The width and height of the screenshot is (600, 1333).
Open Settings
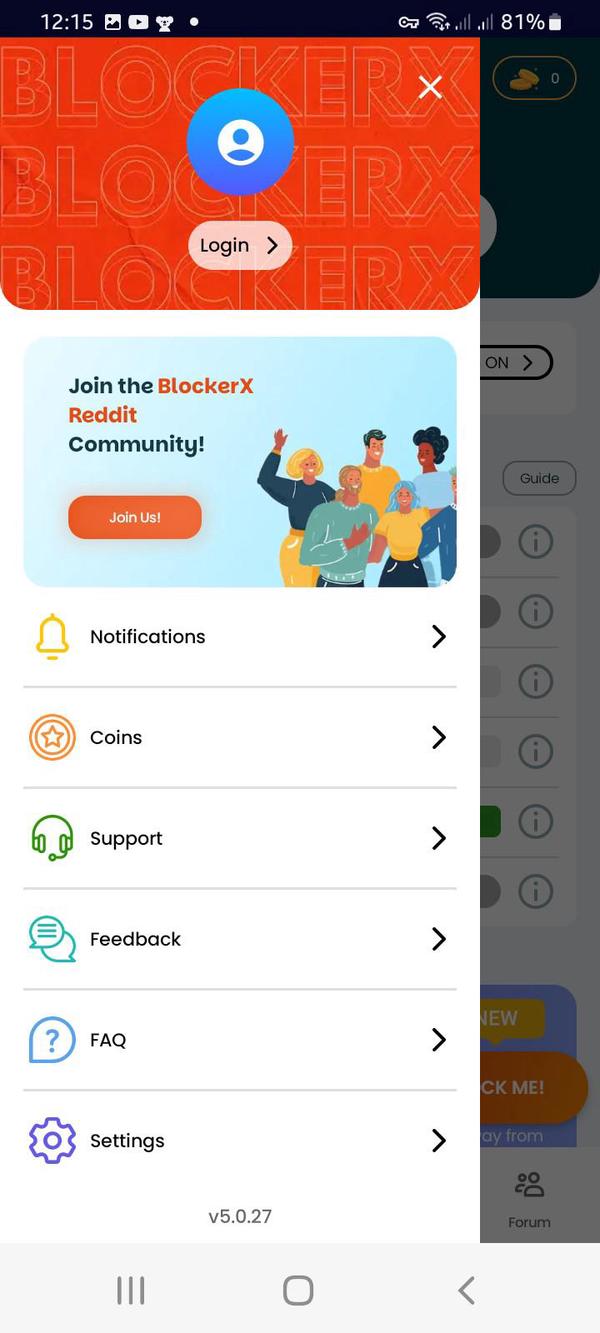(239, 1141)
